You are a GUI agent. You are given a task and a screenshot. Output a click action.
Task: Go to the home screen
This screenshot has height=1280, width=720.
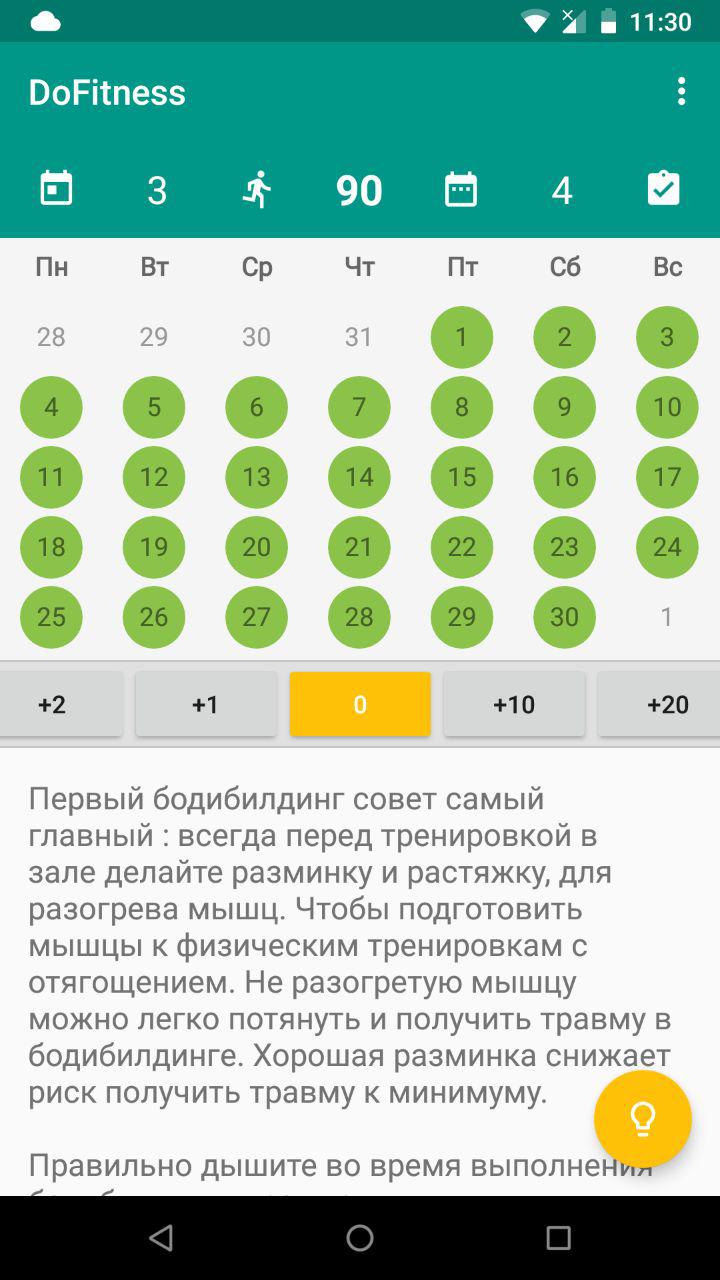pyautogui.click(x=360, y=1238)
